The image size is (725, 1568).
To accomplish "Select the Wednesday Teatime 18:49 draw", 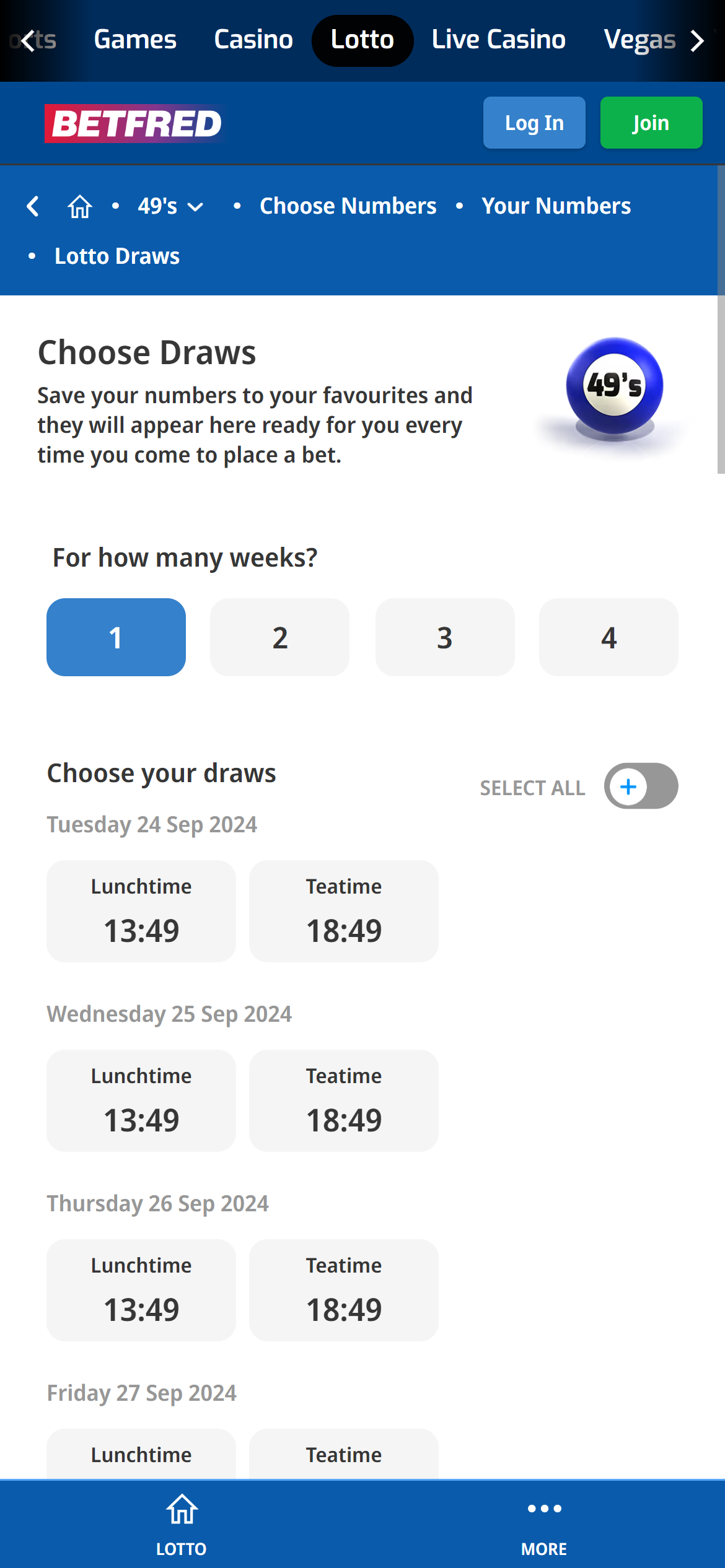I will [x=344, y=1100].
